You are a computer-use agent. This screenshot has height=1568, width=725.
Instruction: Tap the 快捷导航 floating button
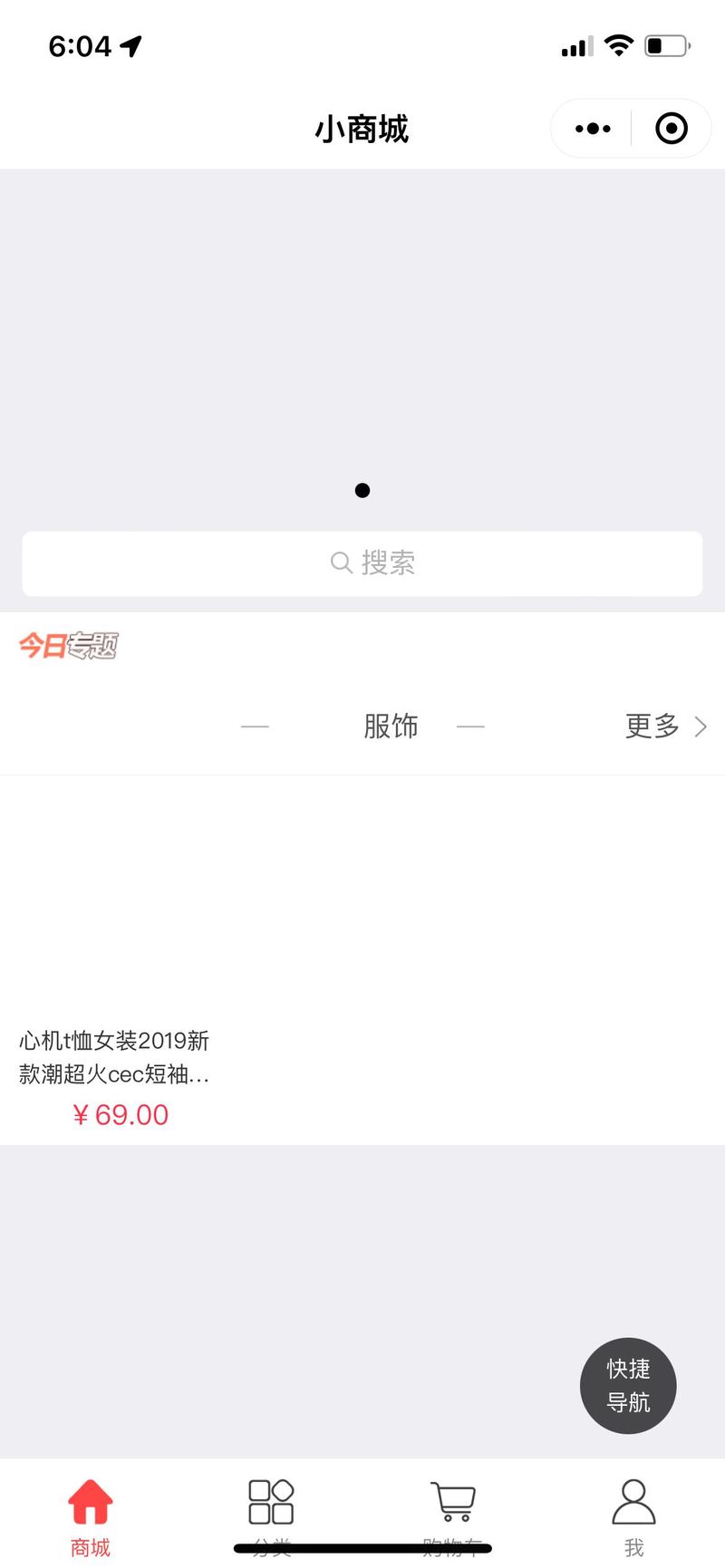(628, 1385)
